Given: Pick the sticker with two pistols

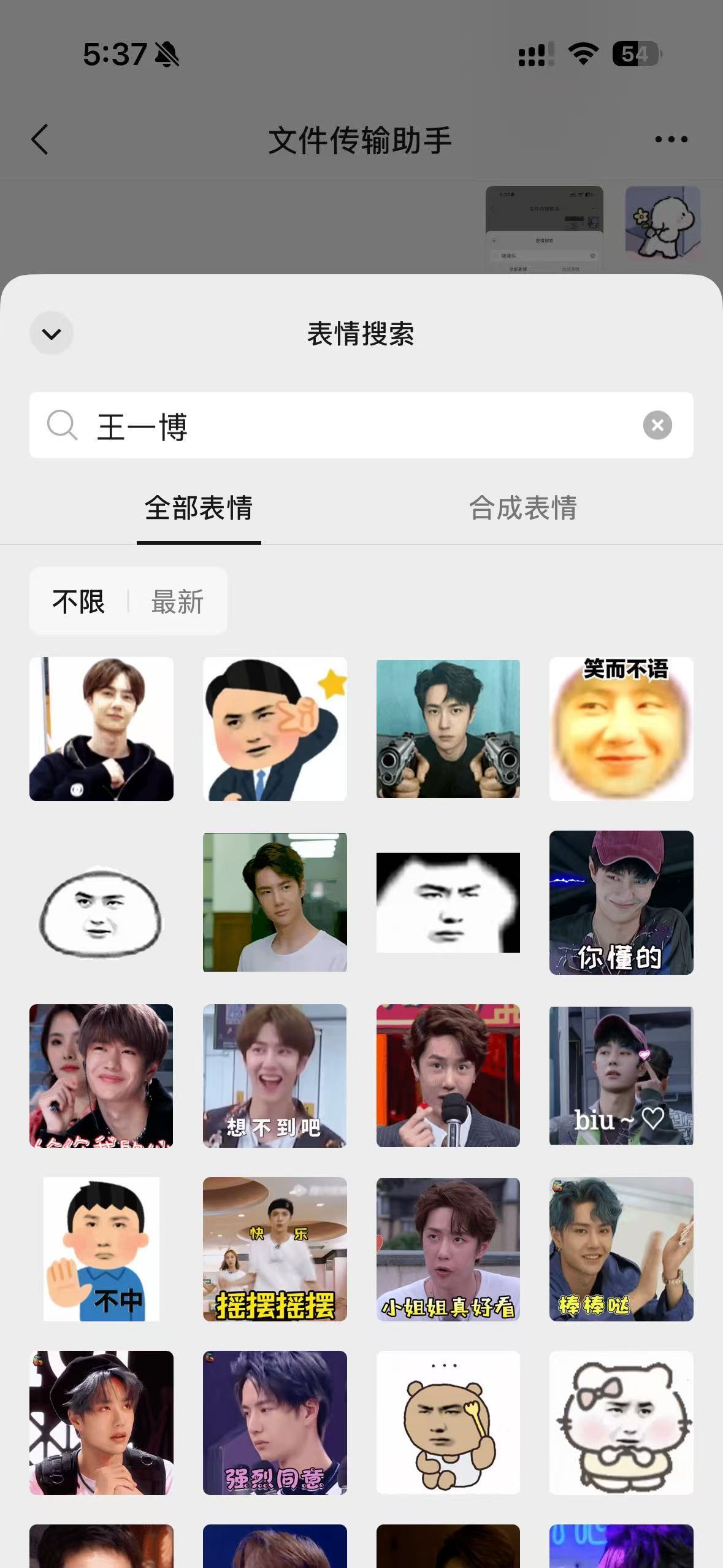Looking at the screenshot, I should (448, 729).
